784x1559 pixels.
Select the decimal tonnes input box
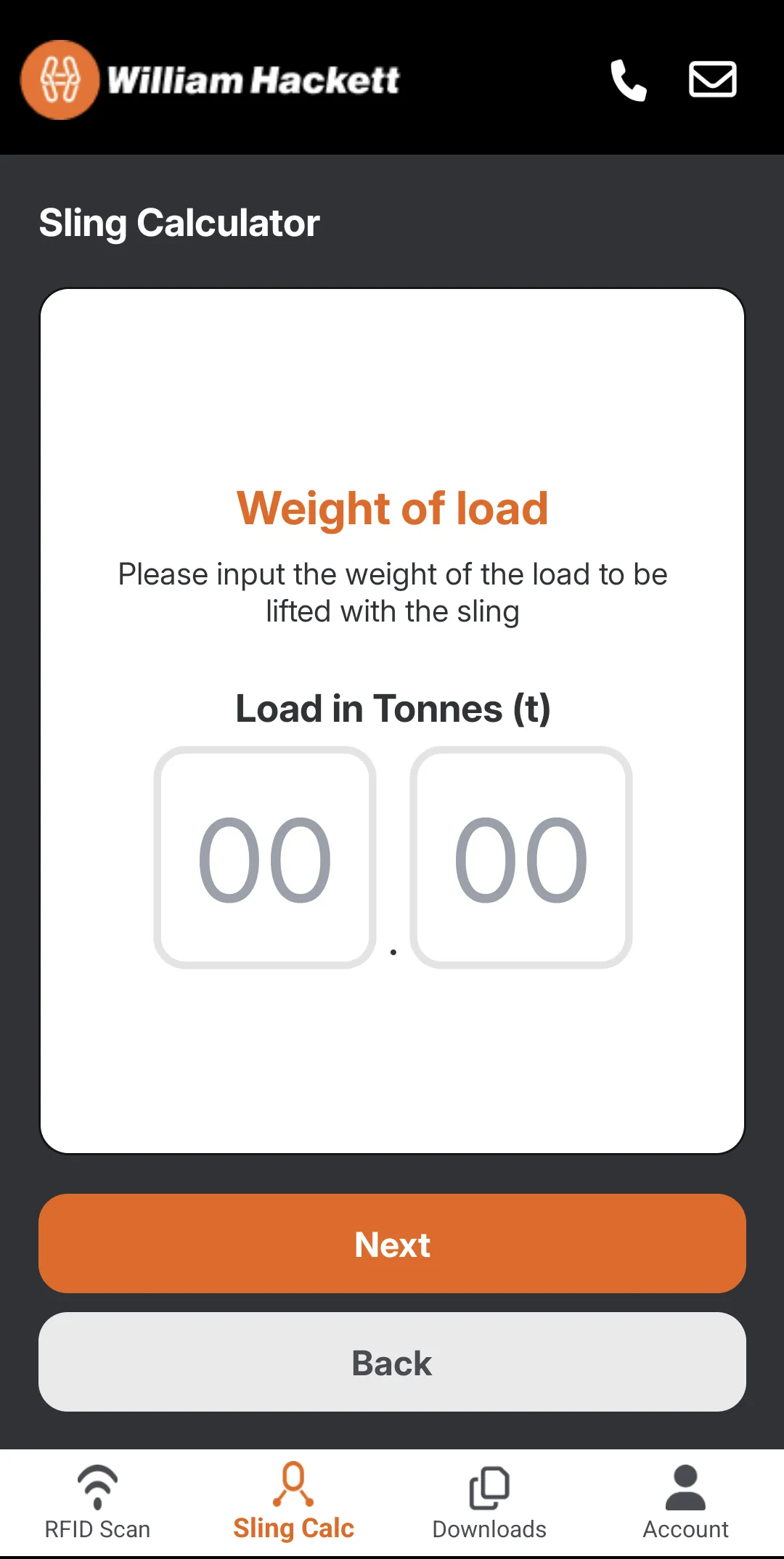(x=521, y=858)
